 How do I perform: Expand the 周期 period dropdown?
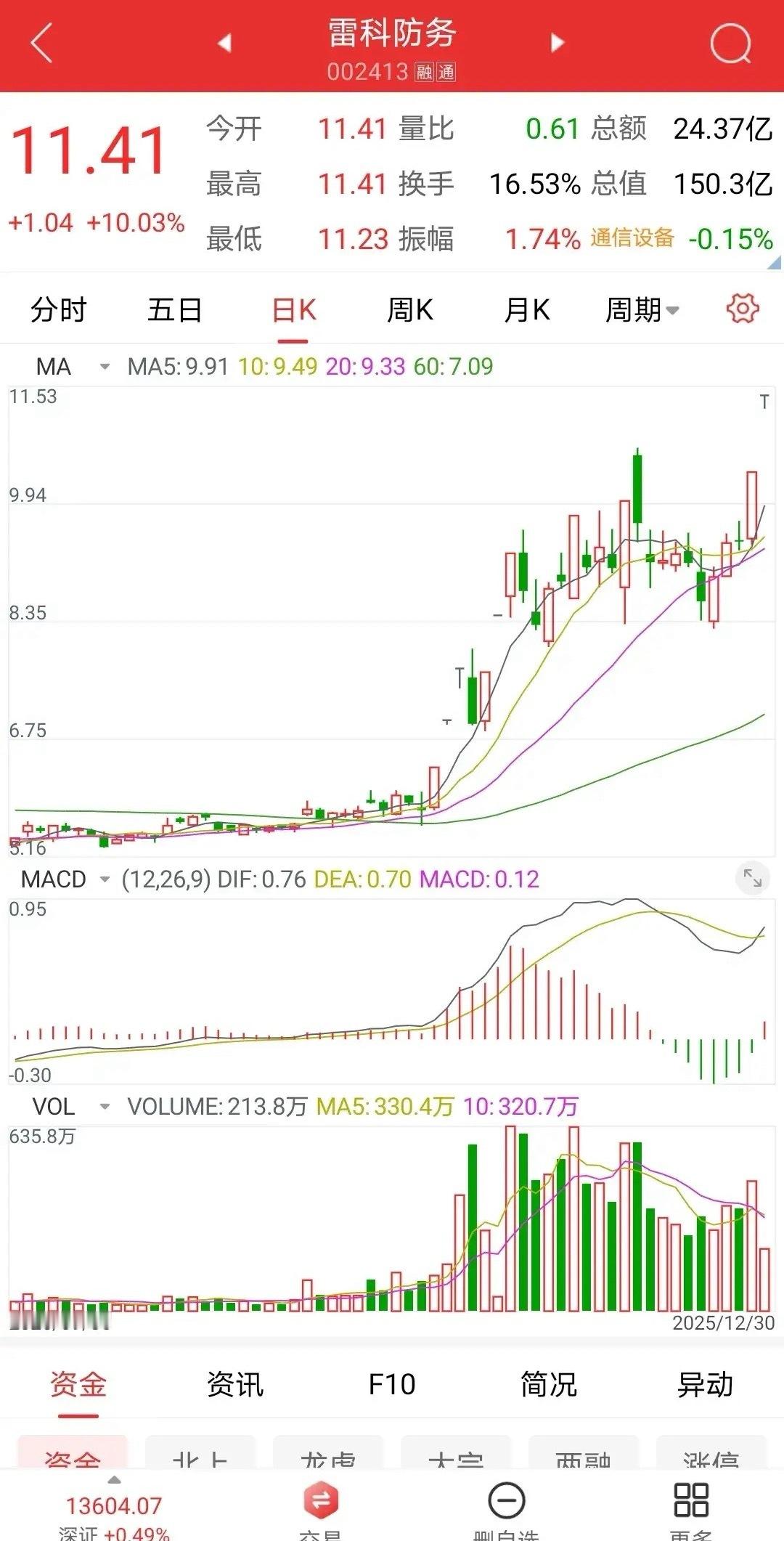pos(642,310)
